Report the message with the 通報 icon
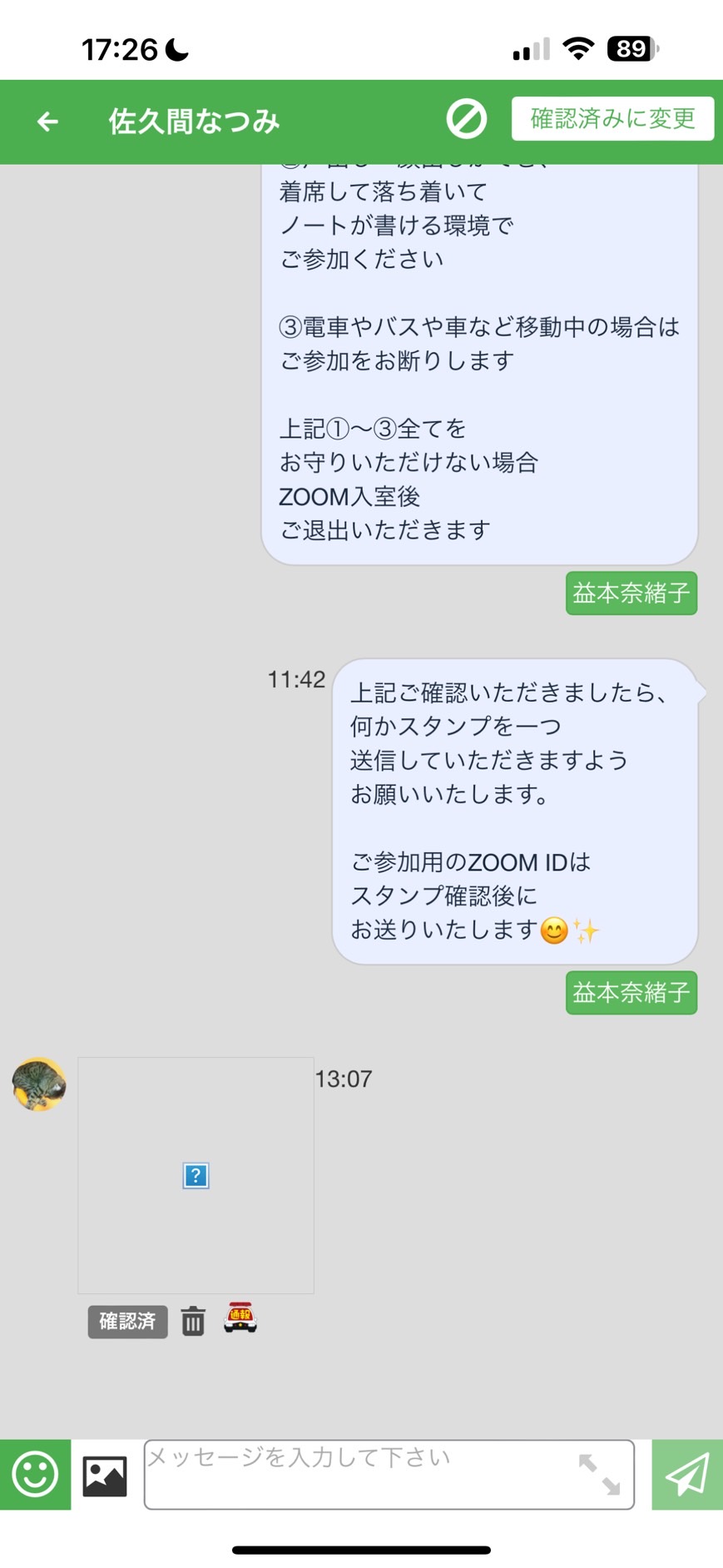Viewport: 723px width, 1568px height. point(240,1318)
